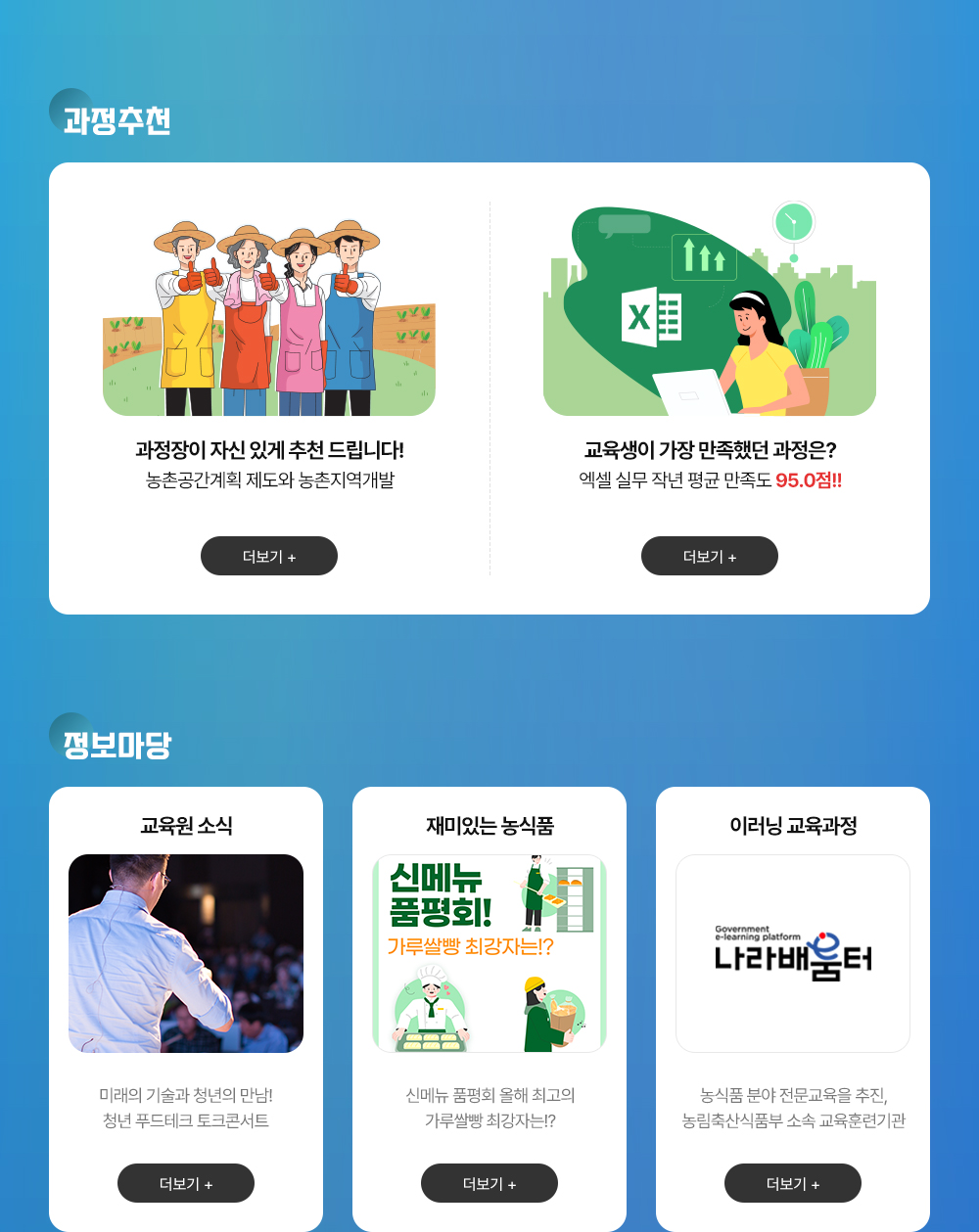Image resolution: width=979 pixels, height=1232 pixels.
Task: Open the 청년 푸드테크 토크콘서트 photo
Action: (x=186, y=953)
